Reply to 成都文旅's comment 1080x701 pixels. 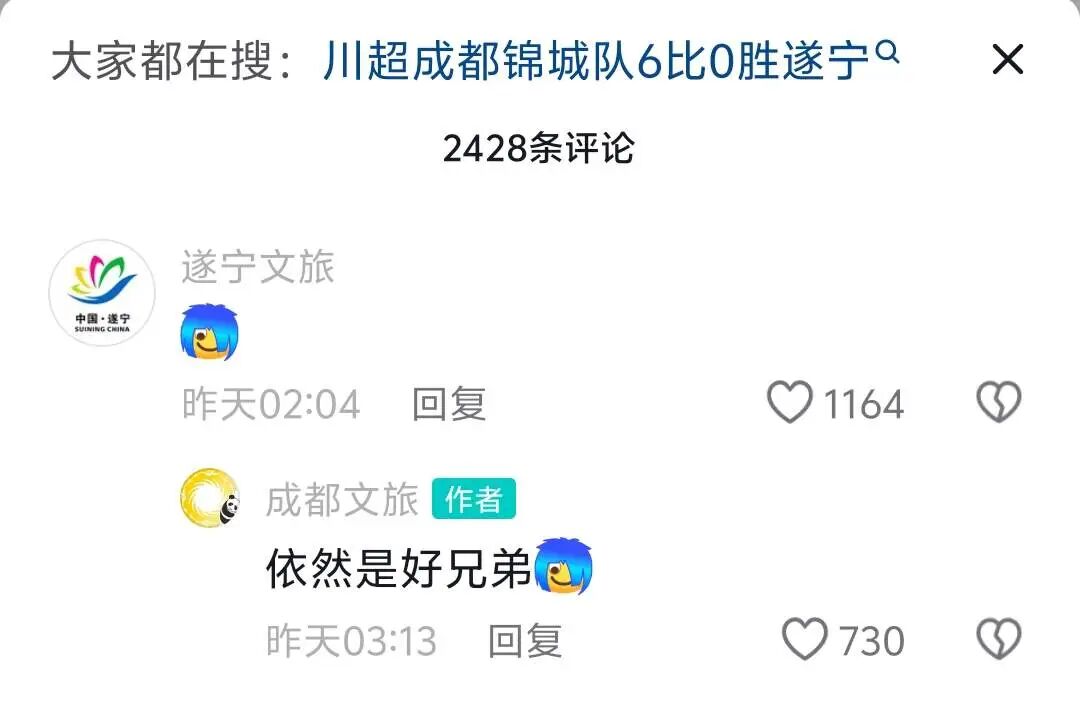click(x=525, y=640)
